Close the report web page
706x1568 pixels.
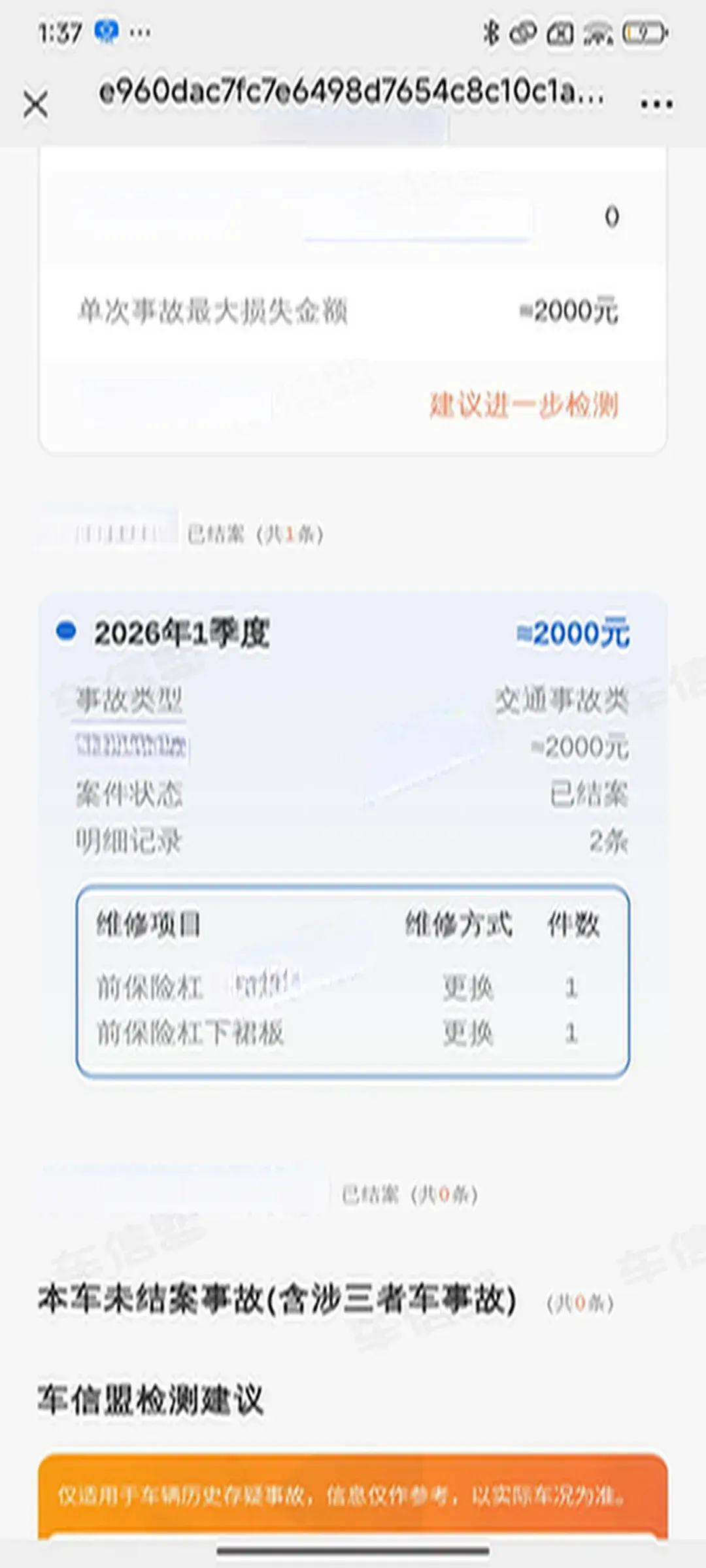click(35, 105)
